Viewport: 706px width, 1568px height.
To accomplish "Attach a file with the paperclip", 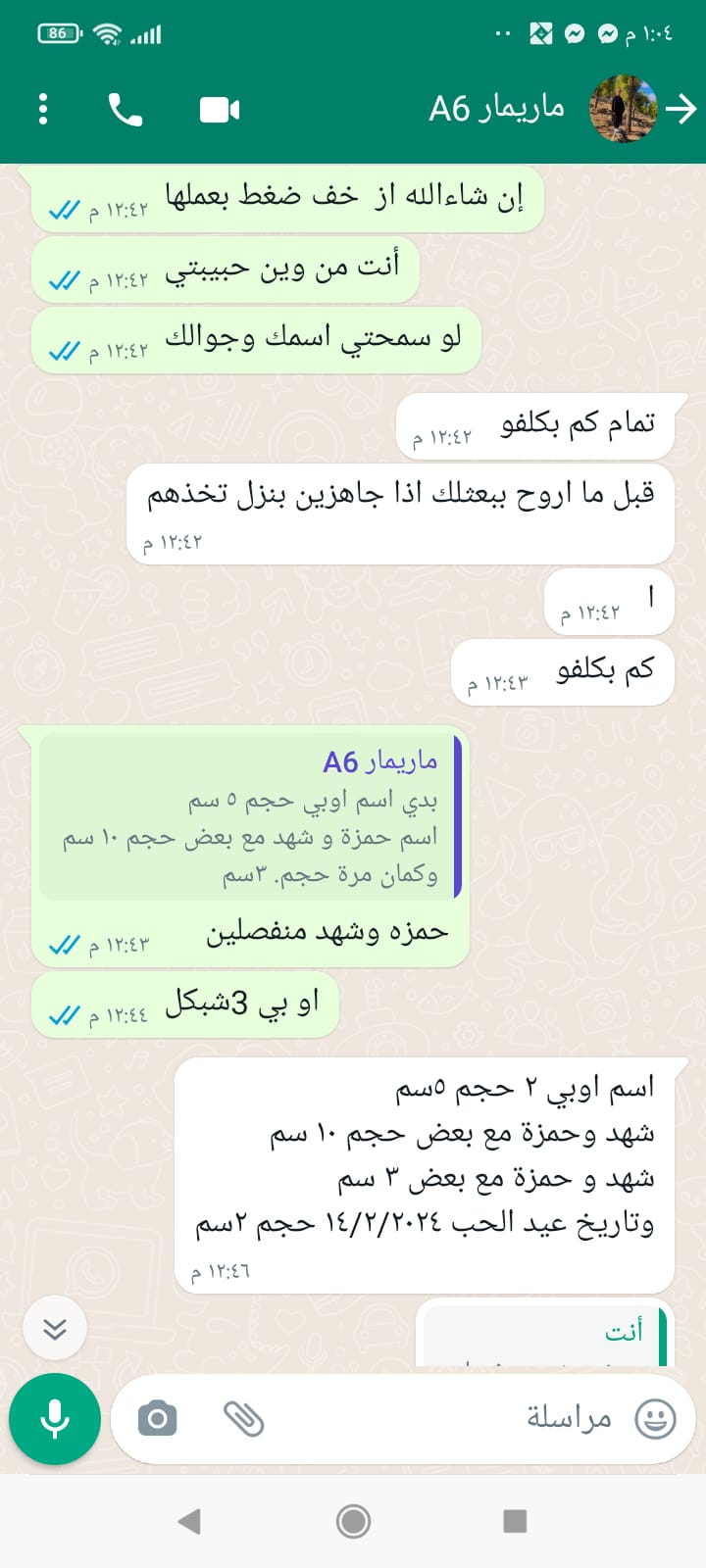I will pos(243,1418).
